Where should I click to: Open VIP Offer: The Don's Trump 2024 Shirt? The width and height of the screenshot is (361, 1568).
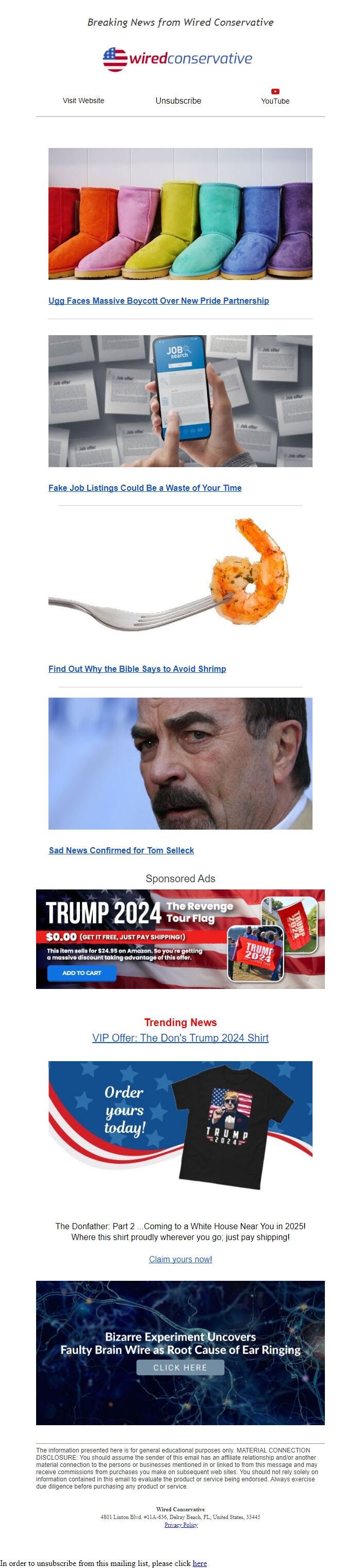(x=180, y=1038)
